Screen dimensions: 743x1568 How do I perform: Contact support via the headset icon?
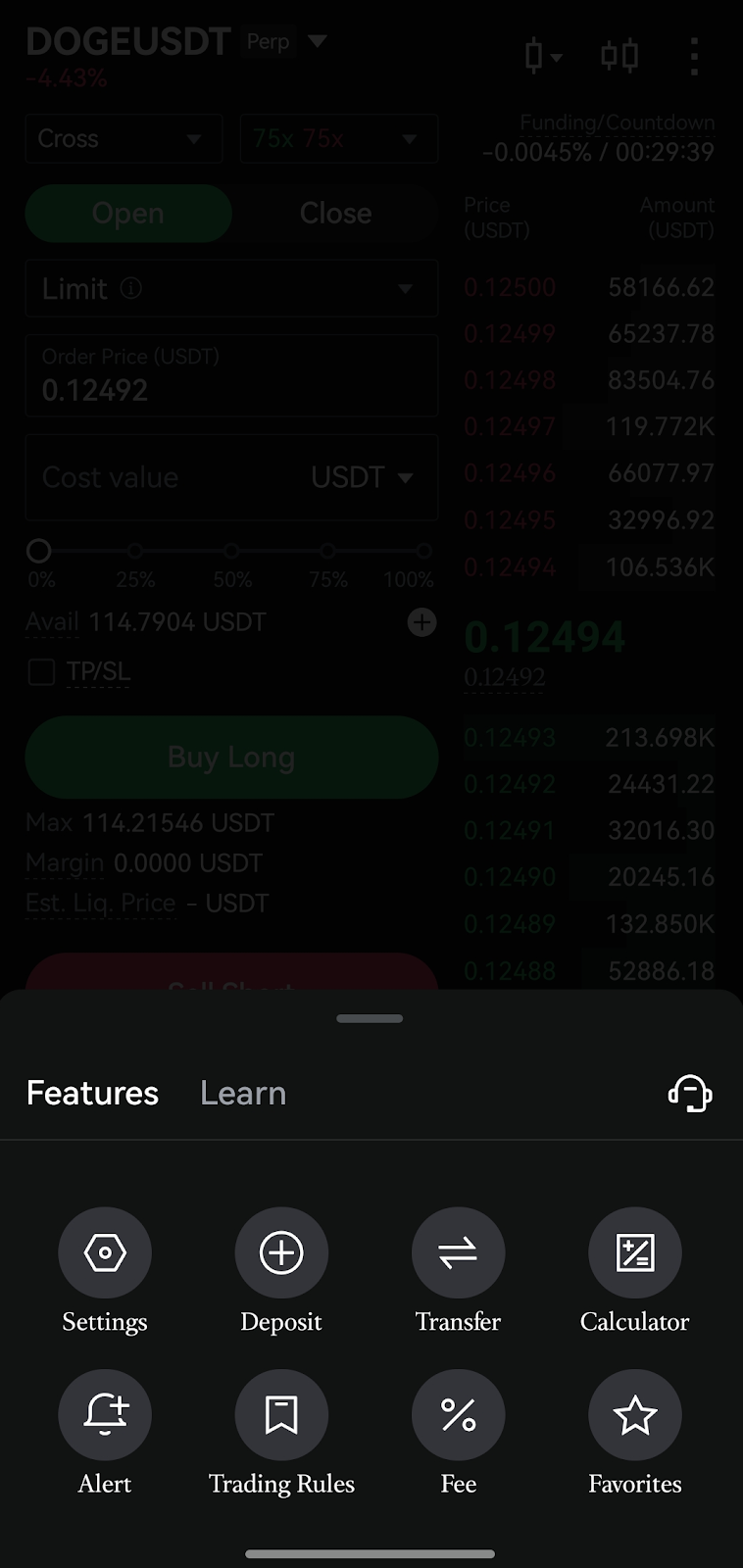[x=690, y=1093]
